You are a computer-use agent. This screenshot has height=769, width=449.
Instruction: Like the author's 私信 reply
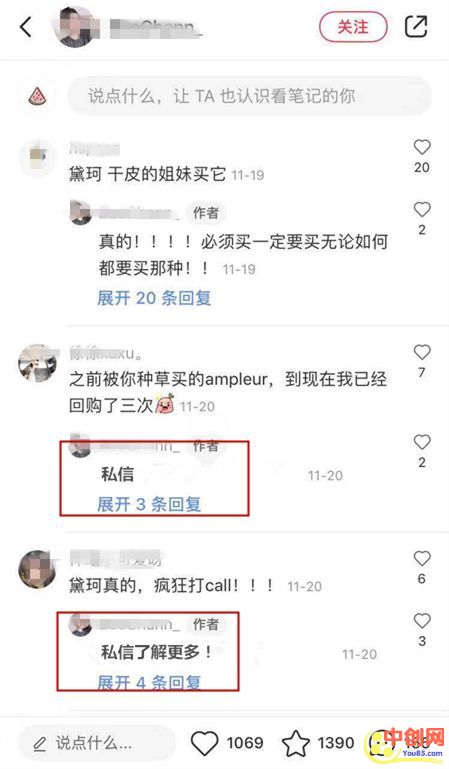tap(422, 442)
